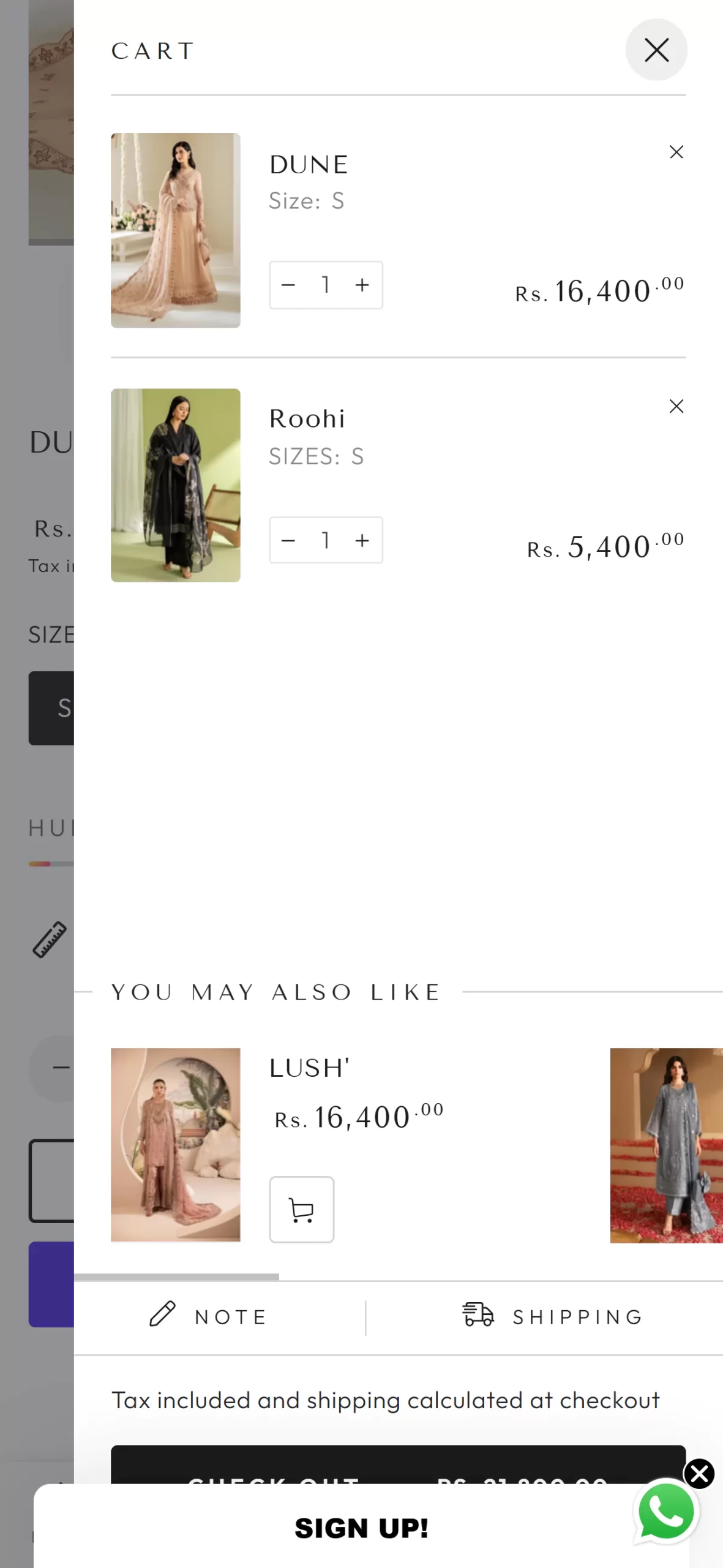Decrease Roohi quantity by one
The width and height of the screenshot is (723, 1568).
click(288, 540)
